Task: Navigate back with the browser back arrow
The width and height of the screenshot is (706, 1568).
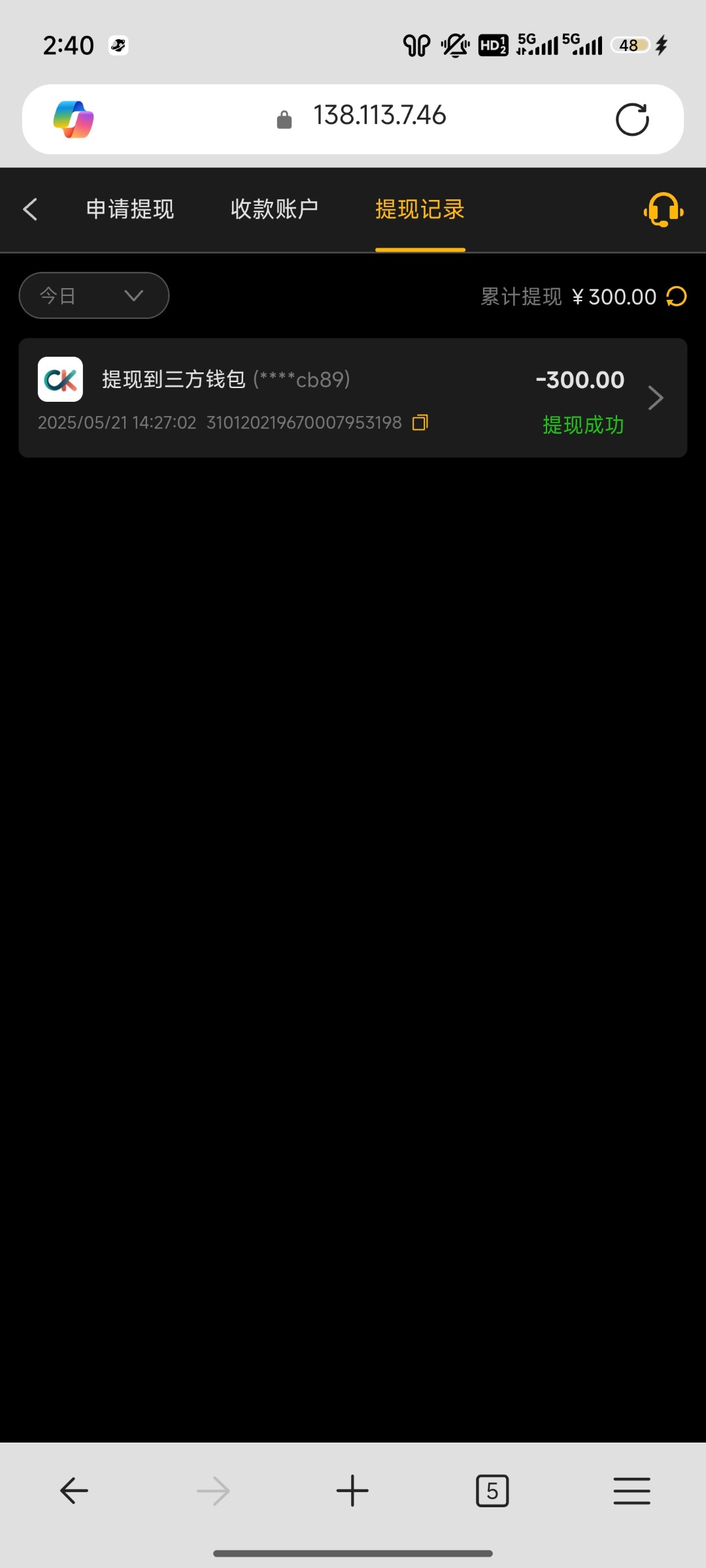Action: 74,1491
